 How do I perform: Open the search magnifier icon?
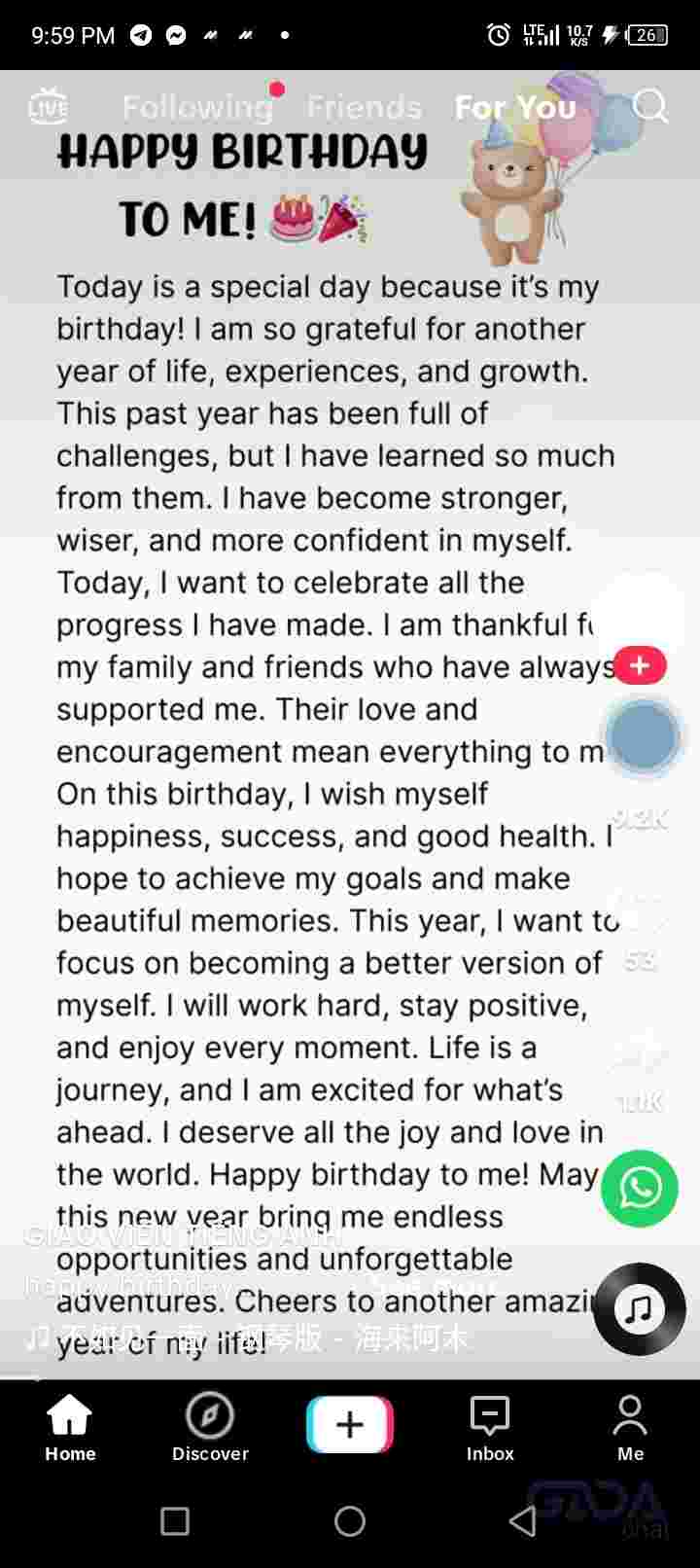click(649, 106)
